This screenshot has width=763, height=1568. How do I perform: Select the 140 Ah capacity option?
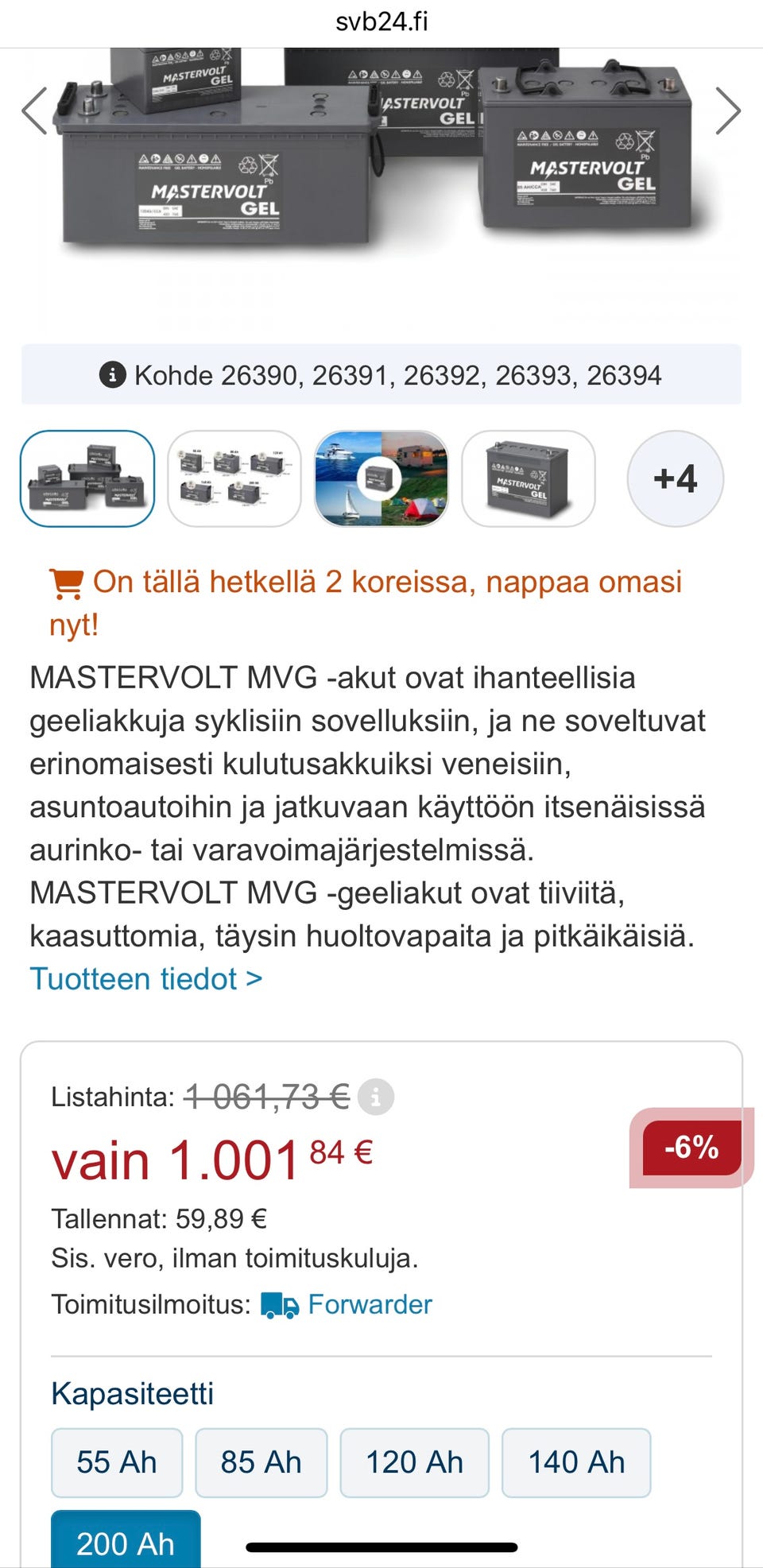577,1462
